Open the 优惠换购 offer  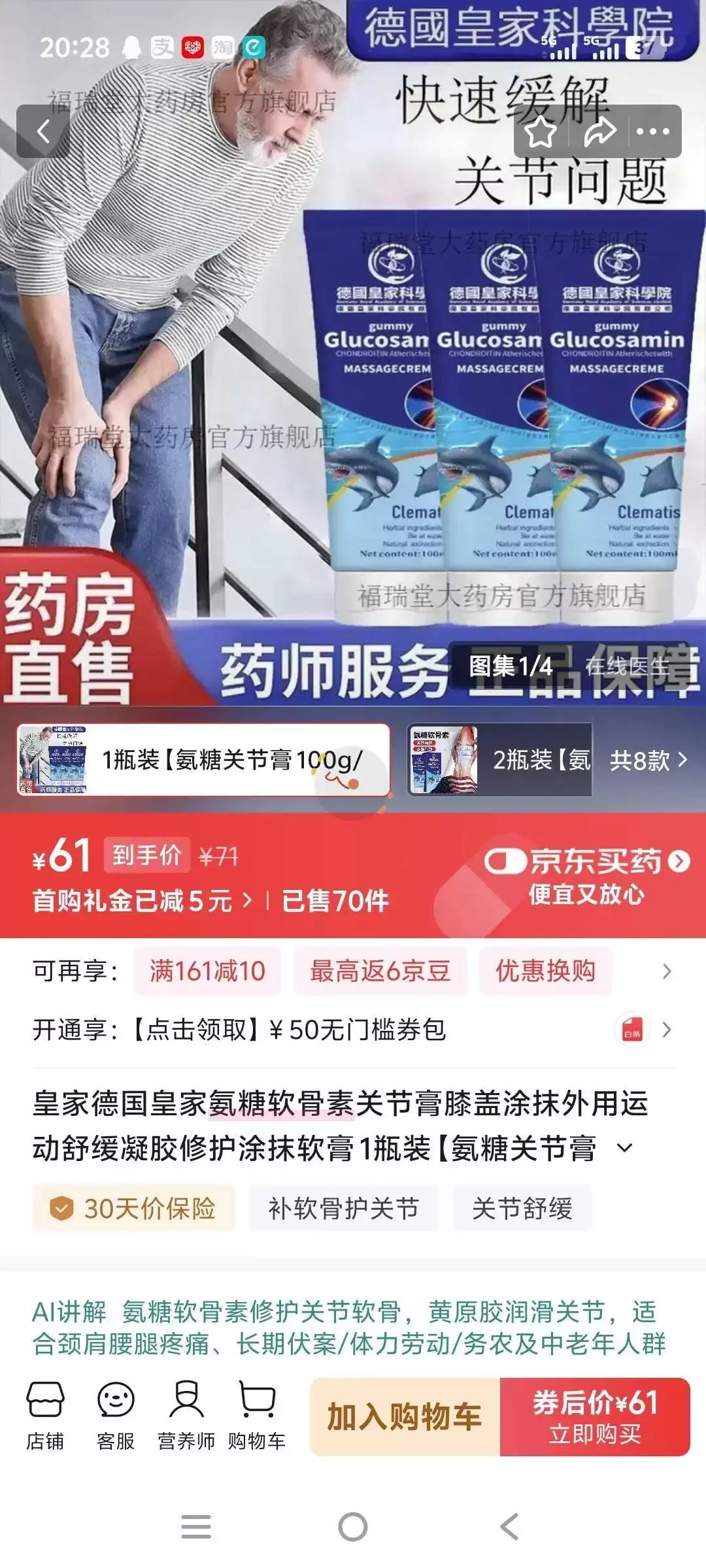pyautogui.click(x=545, y=972)
